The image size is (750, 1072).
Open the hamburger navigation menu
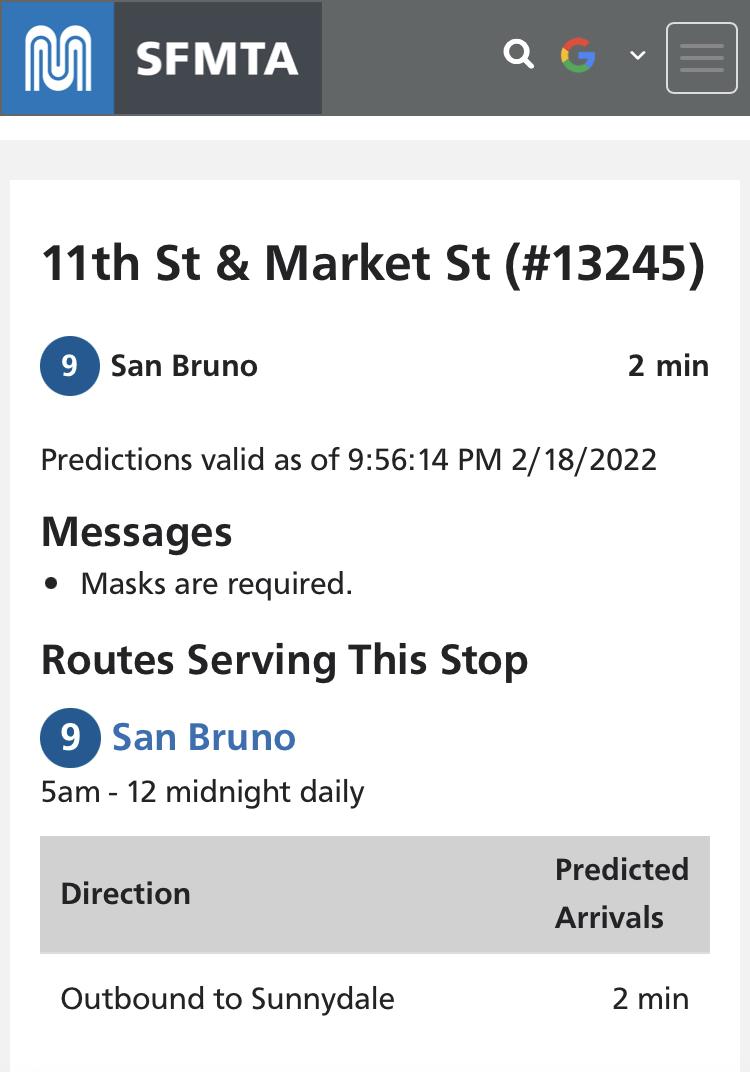point(701,58)
